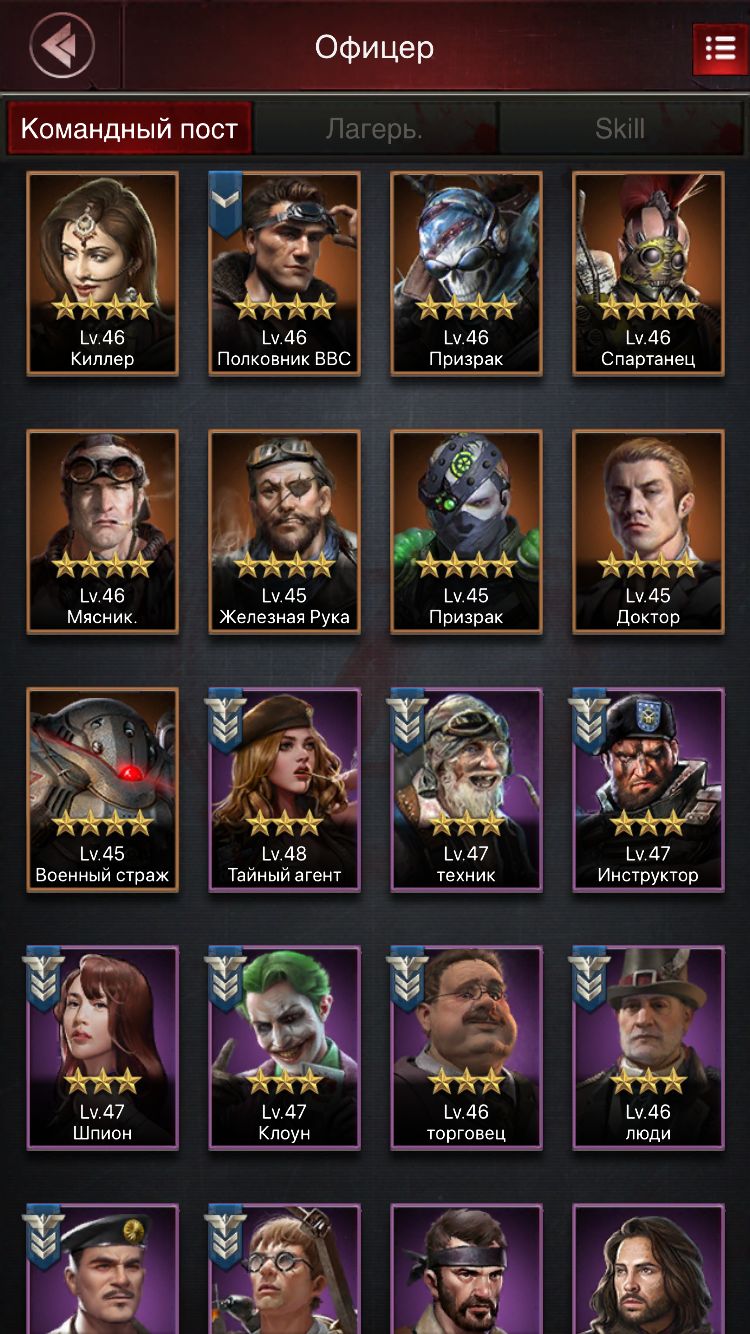The height and width of the screenshot is (1334, 750).
Task: Select officer Полковник ВВС
Action: (284, 274)
